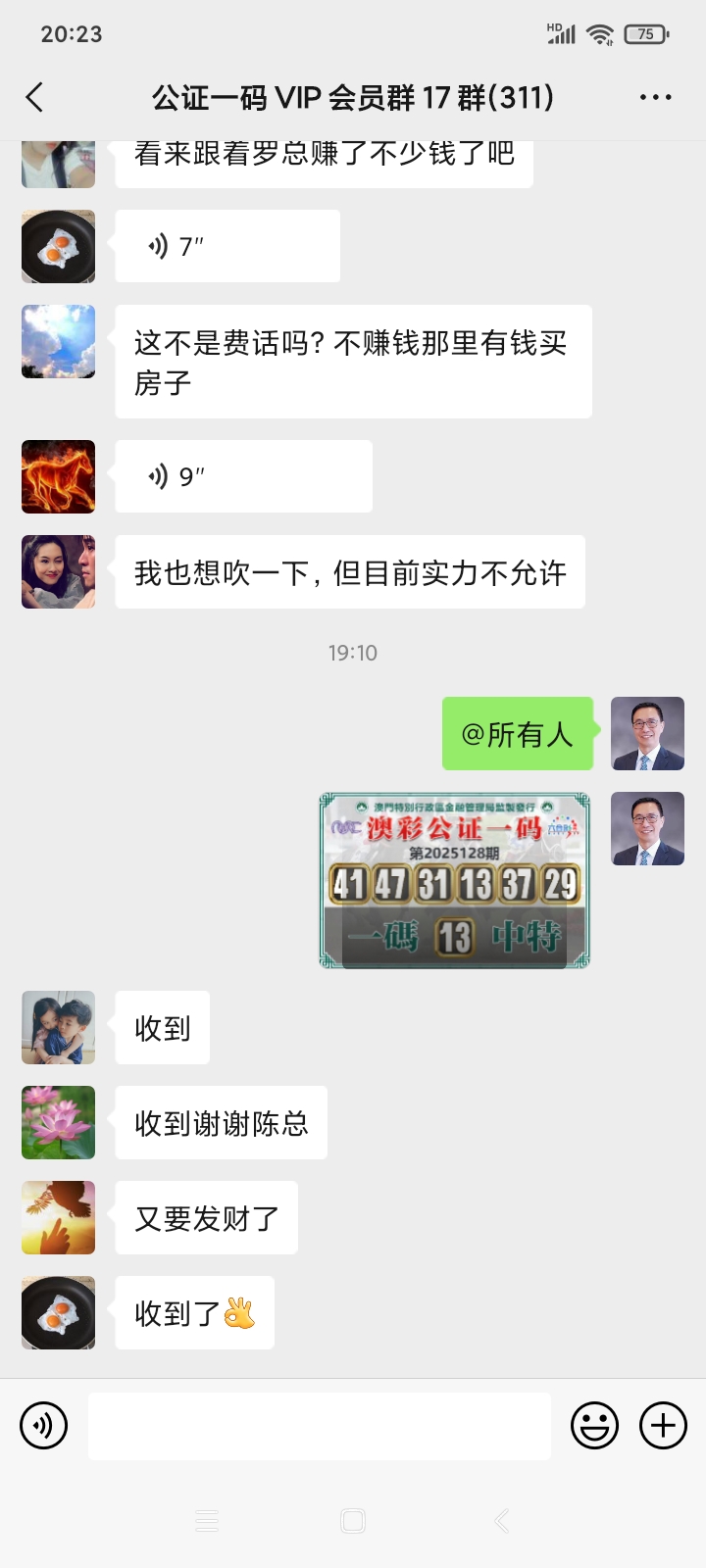The image size is (706, 1568).
Task: Tap the system home button
Action: coord(353,1521)
